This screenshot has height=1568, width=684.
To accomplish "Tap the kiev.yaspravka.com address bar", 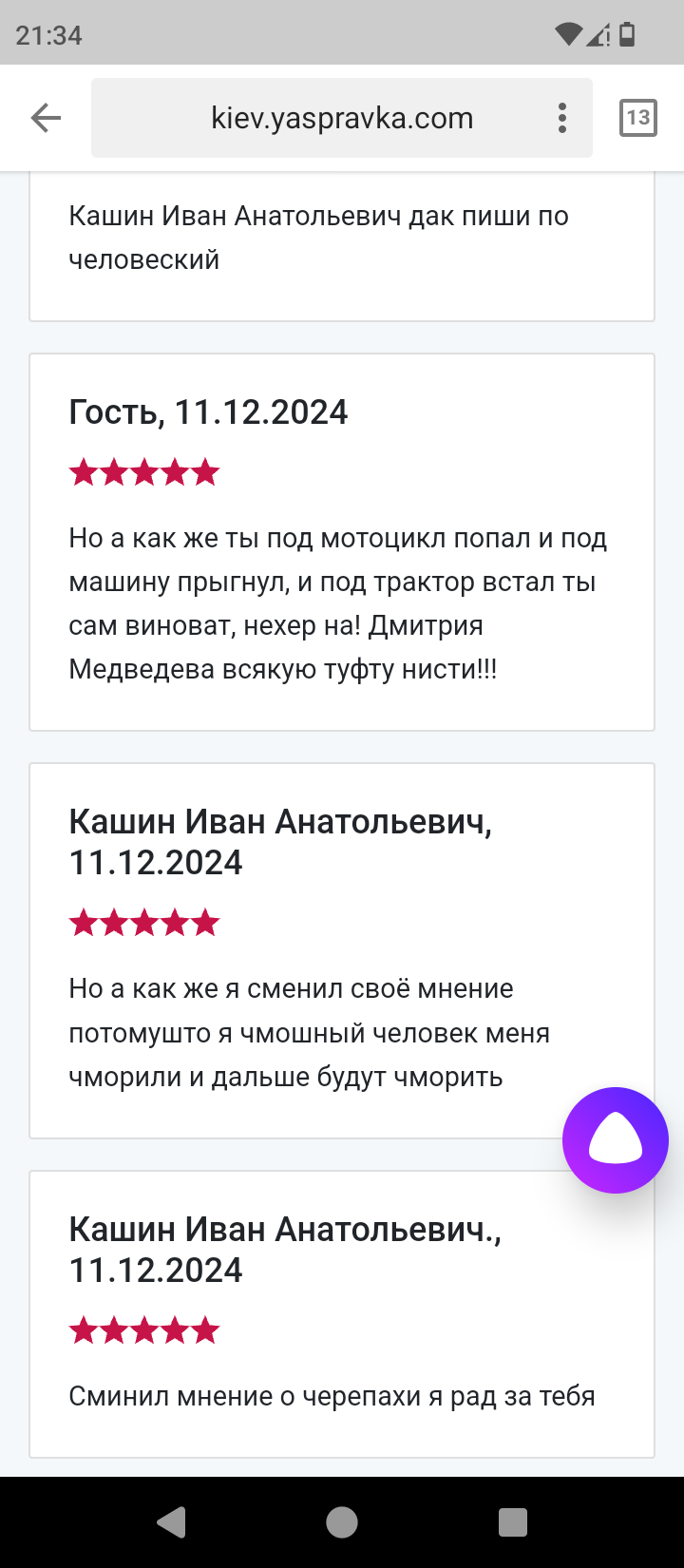I will (x=342, y=118).
